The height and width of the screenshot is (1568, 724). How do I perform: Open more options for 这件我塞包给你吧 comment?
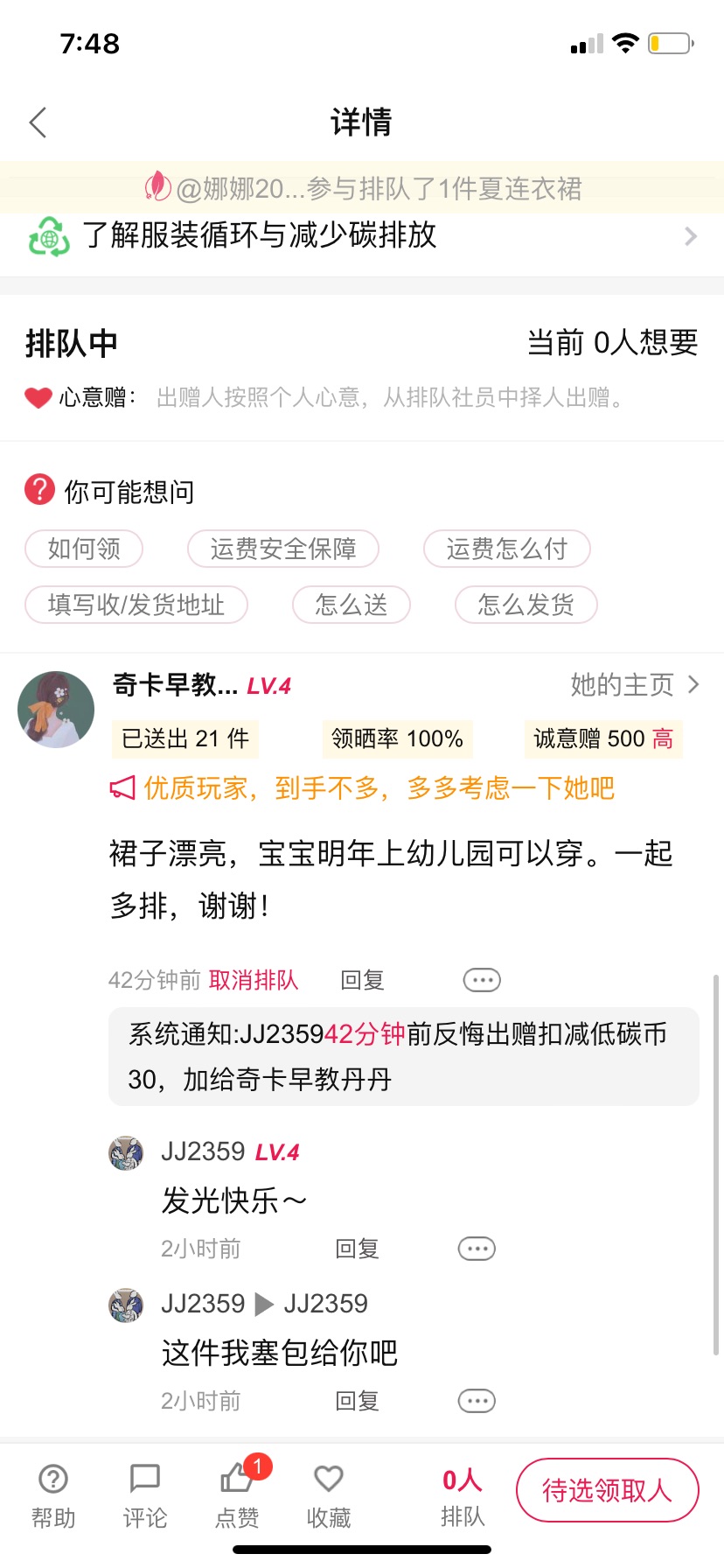[x=477, y=1401]
